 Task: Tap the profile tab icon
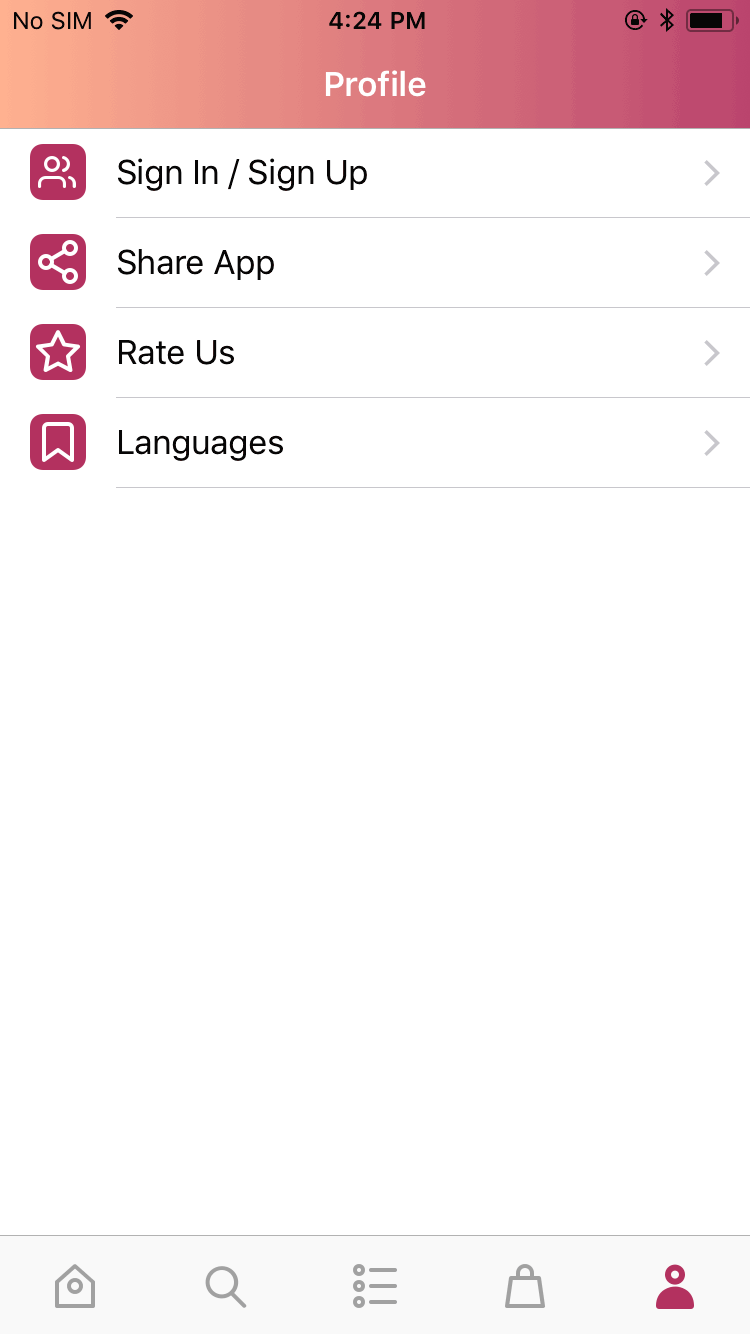point(675,1286)
